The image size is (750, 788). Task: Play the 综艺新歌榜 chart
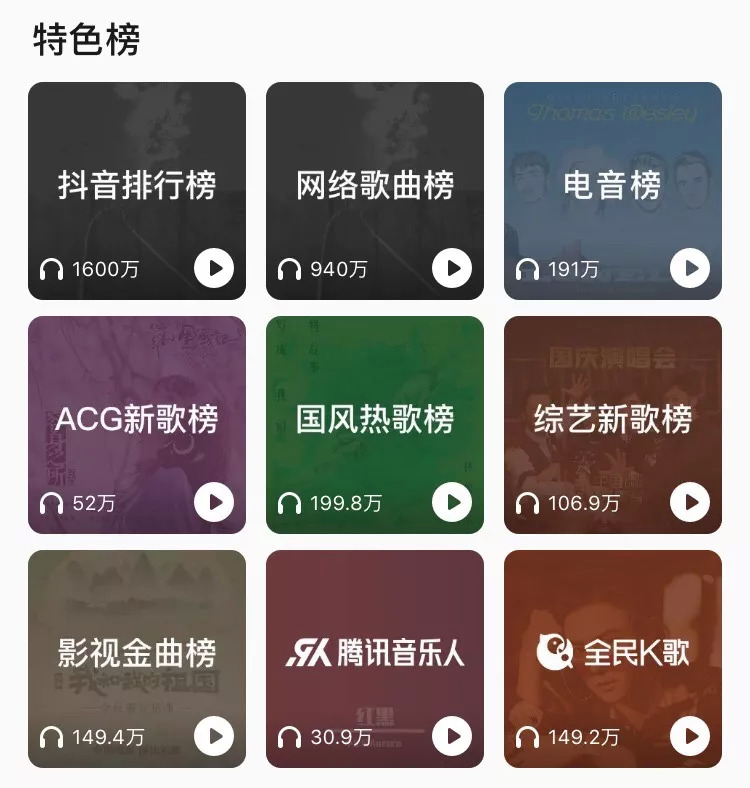690,502
